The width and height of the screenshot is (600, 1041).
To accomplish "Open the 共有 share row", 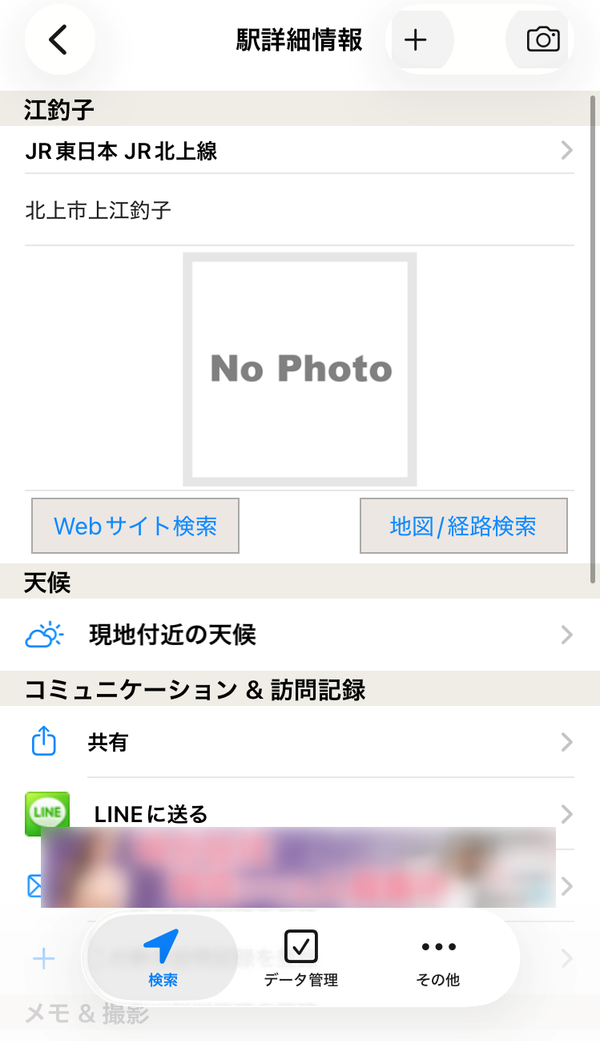I will (x=299, y=742).
